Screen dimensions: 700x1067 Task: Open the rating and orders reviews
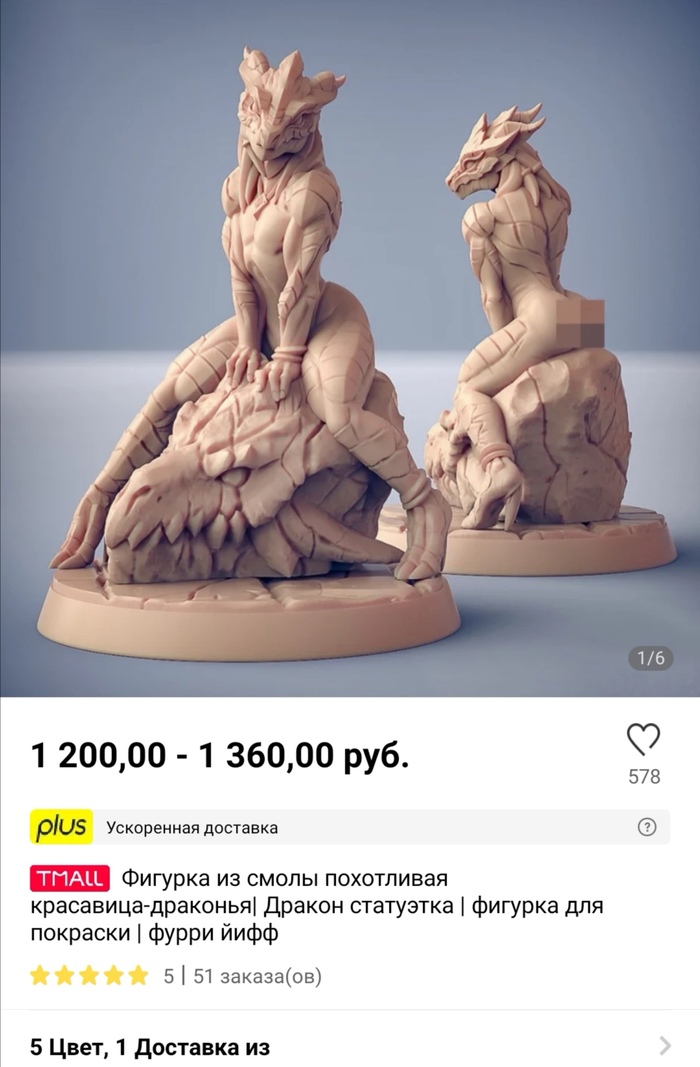tap(176, 975)
